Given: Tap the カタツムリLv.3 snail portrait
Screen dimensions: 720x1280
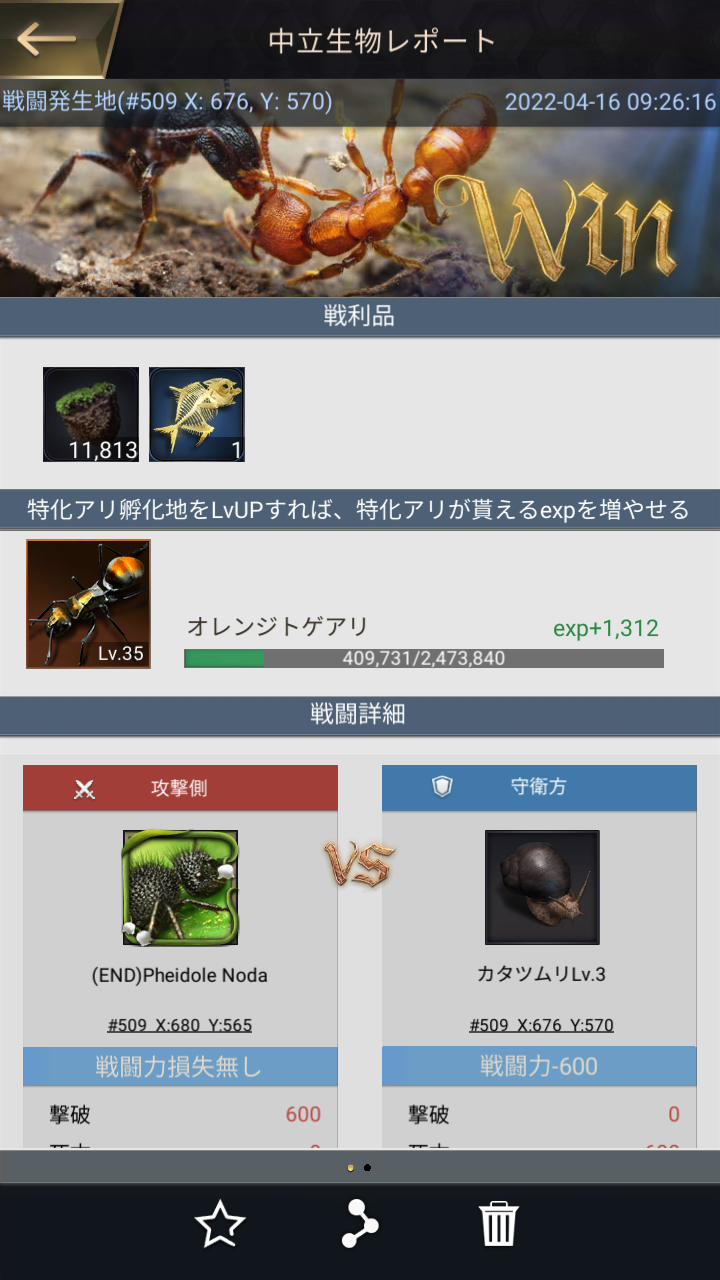Looking at the screenshot, I should (542, 888).
